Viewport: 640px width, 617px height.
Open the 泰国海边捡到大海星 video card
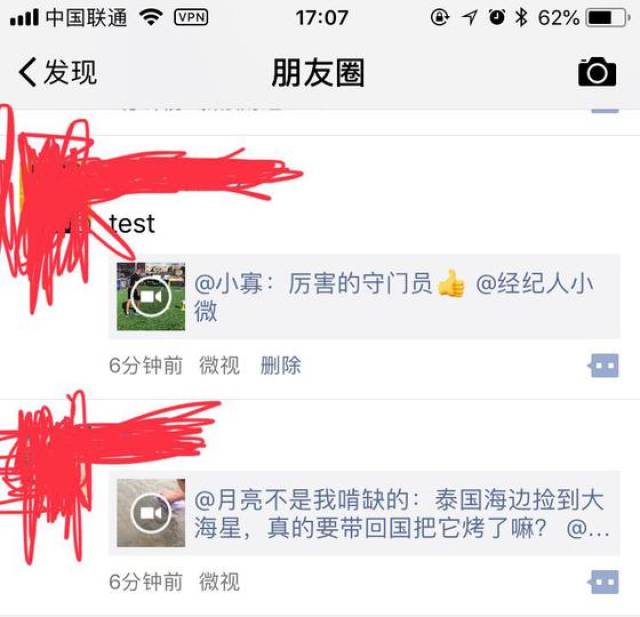click(364, 513)
